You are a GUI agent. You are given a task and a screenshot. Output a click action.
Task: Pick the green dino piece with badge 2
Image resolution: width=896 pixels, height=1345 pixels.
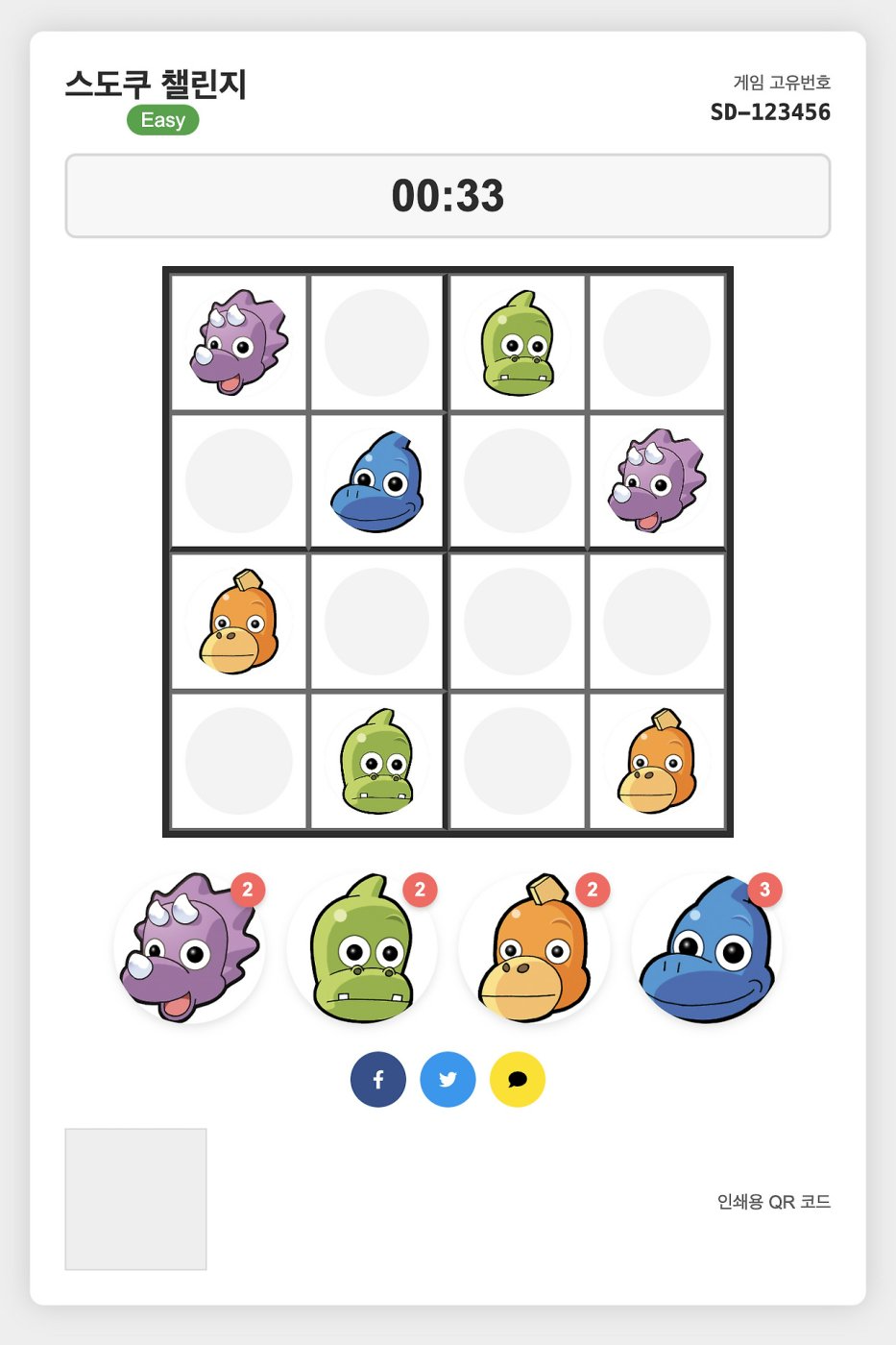click(362, 948)
